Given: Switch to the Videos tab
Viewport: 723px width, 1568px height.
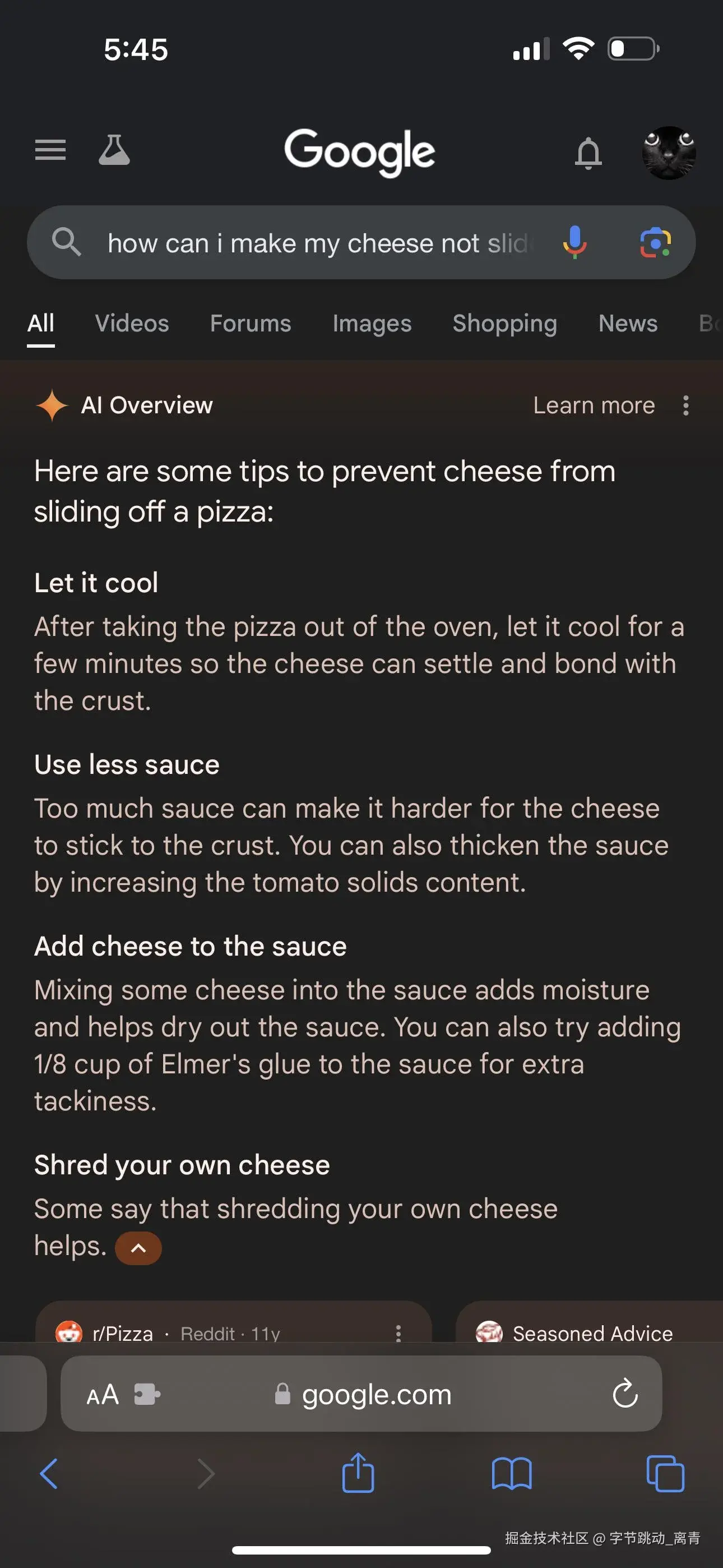Looking at the screenshot, I should pos(132,323).
